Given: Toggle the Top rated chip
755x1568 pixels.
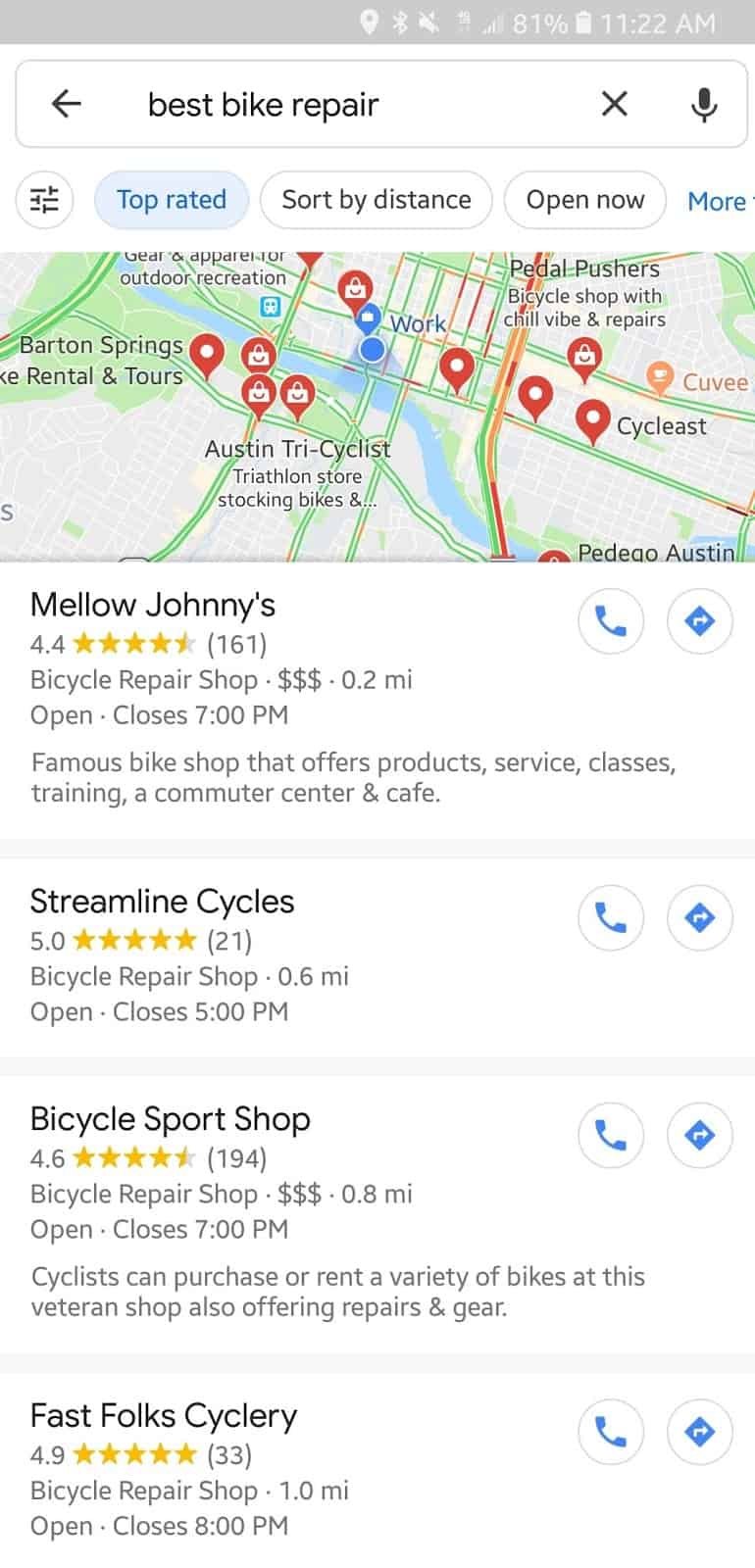Looking at the screenshot, I should point(172,200).
